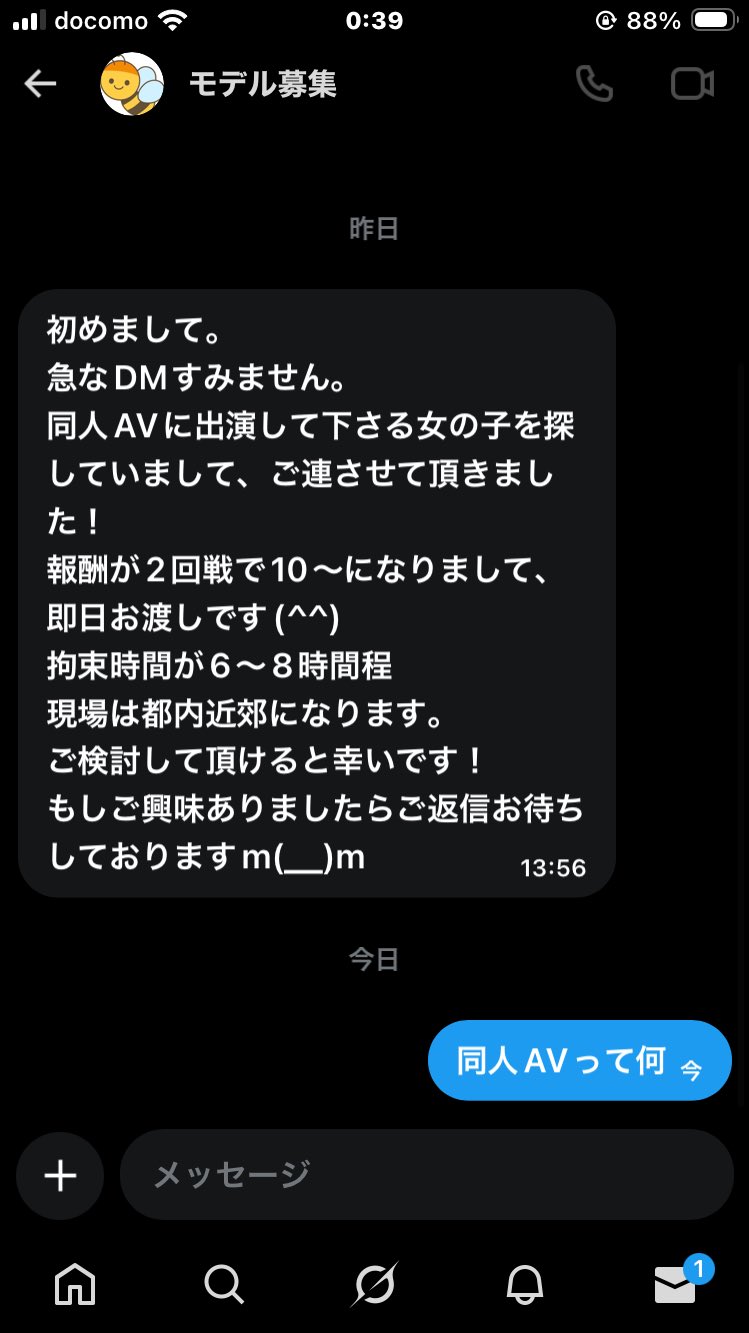Screen dimensions: 749x1333
Task: Start a voice call
Action: [x=594, y=85]
